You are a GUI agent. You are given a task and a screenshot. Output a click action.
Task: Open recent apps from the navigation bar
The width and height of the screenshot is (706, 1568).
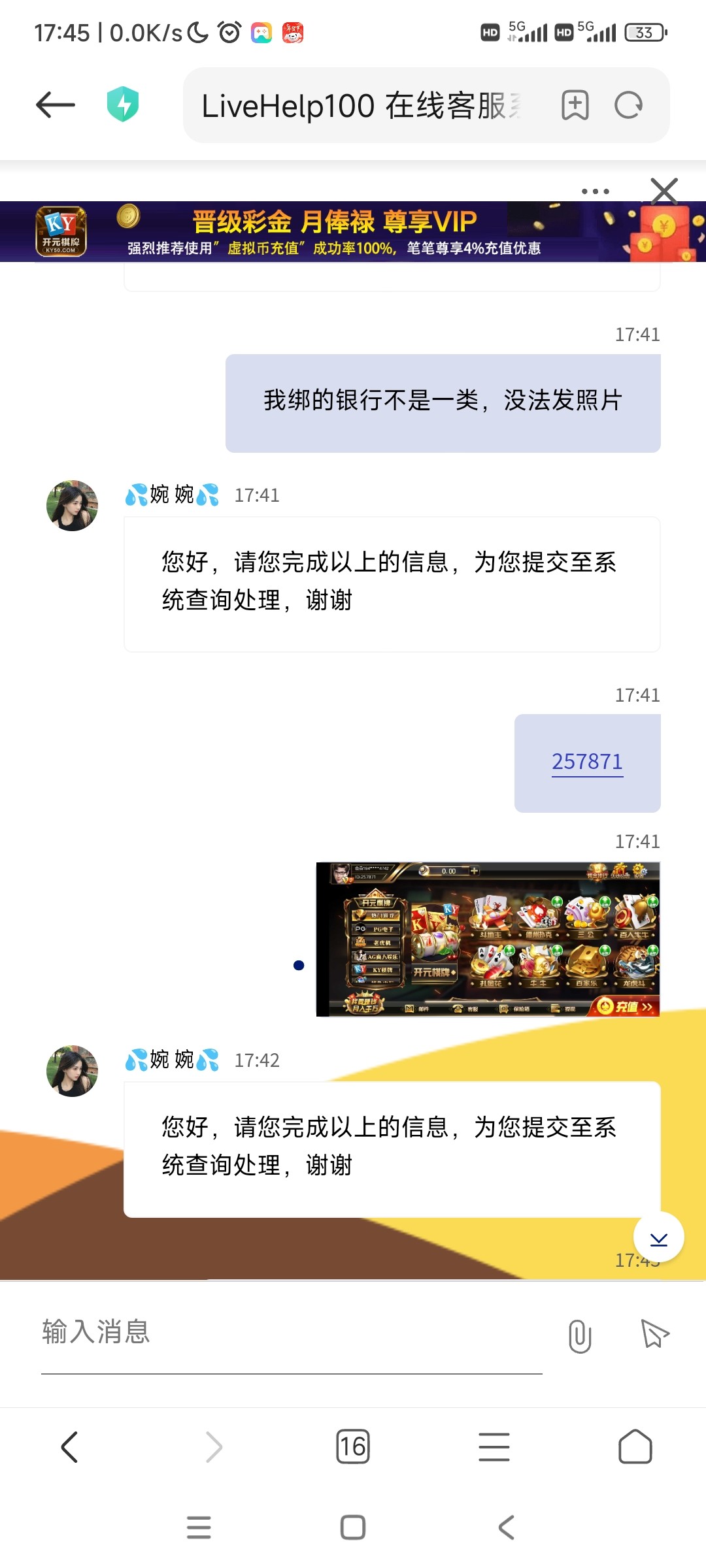199,1527
